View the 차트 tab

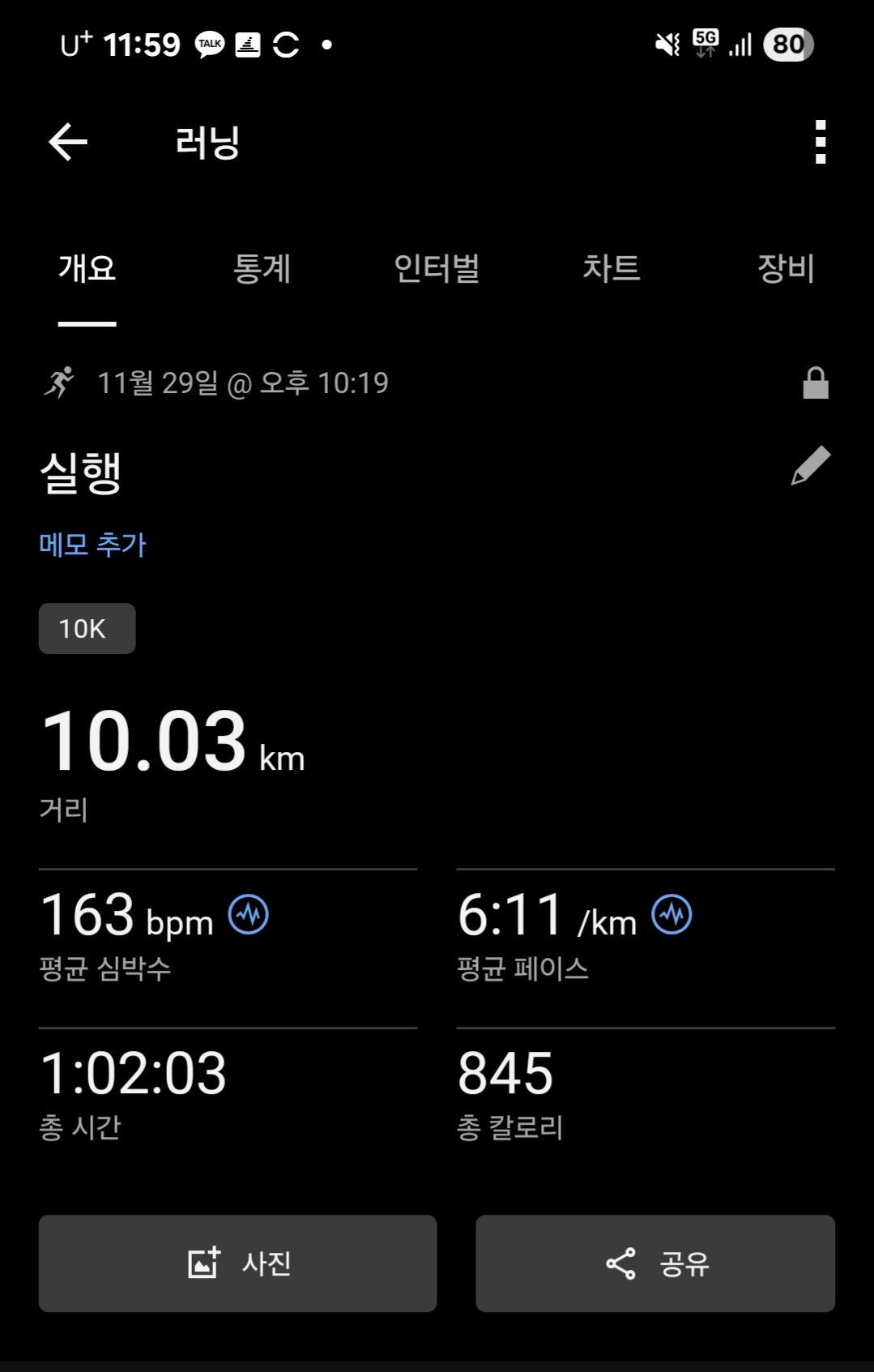click(612, 269)
